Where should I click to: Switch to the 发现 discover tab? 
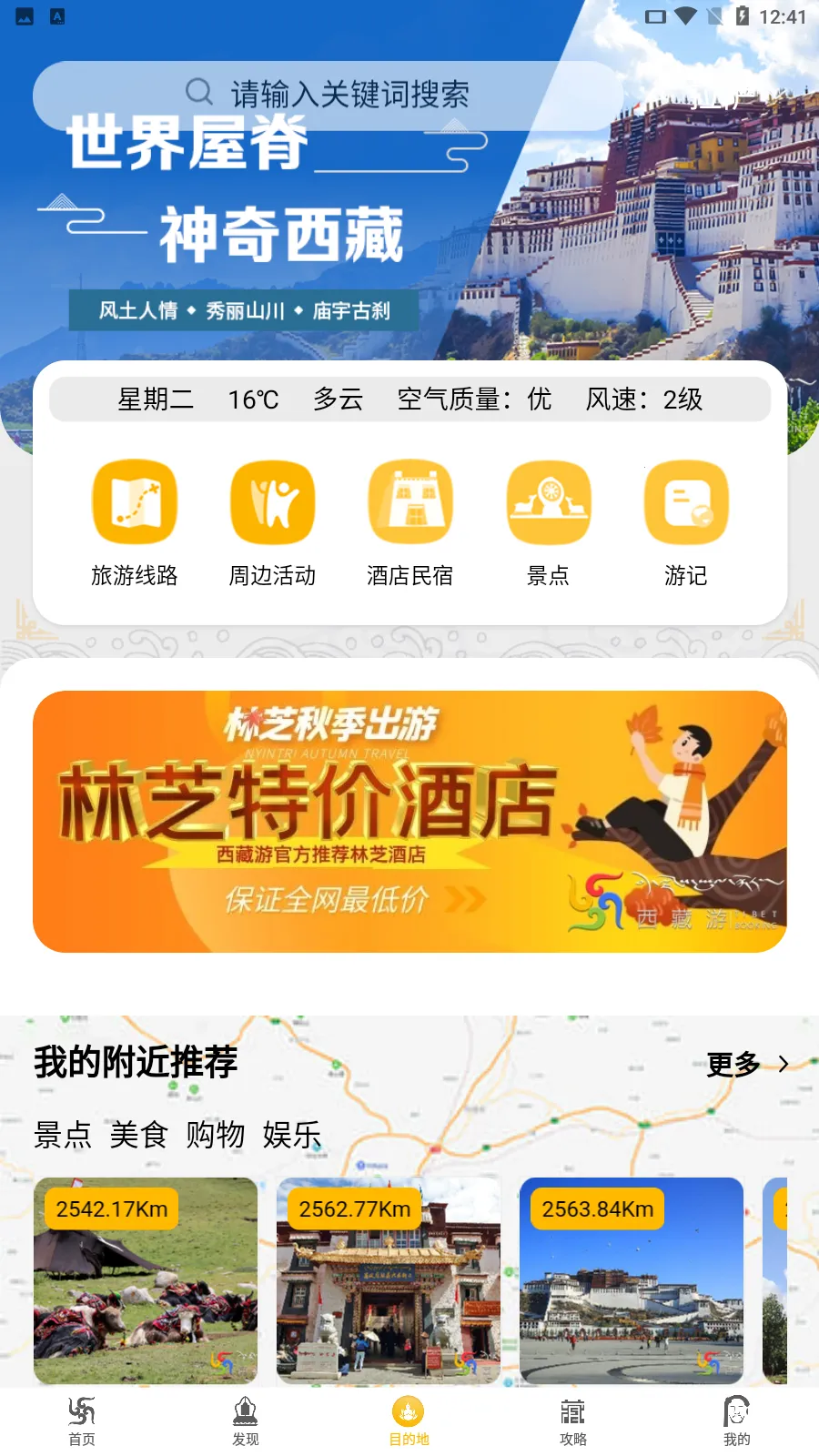[246, 1421]
